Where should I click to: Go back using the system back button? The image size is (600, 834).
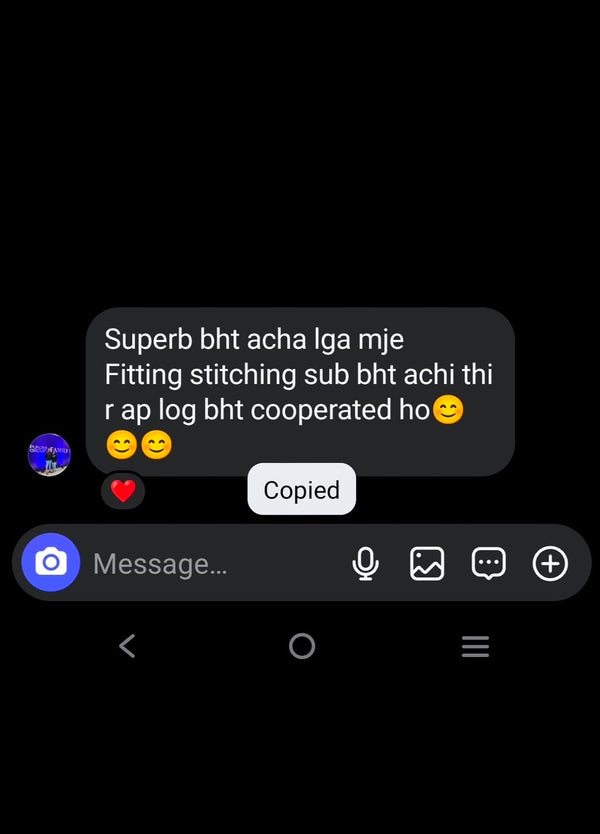tap(127, 646)
